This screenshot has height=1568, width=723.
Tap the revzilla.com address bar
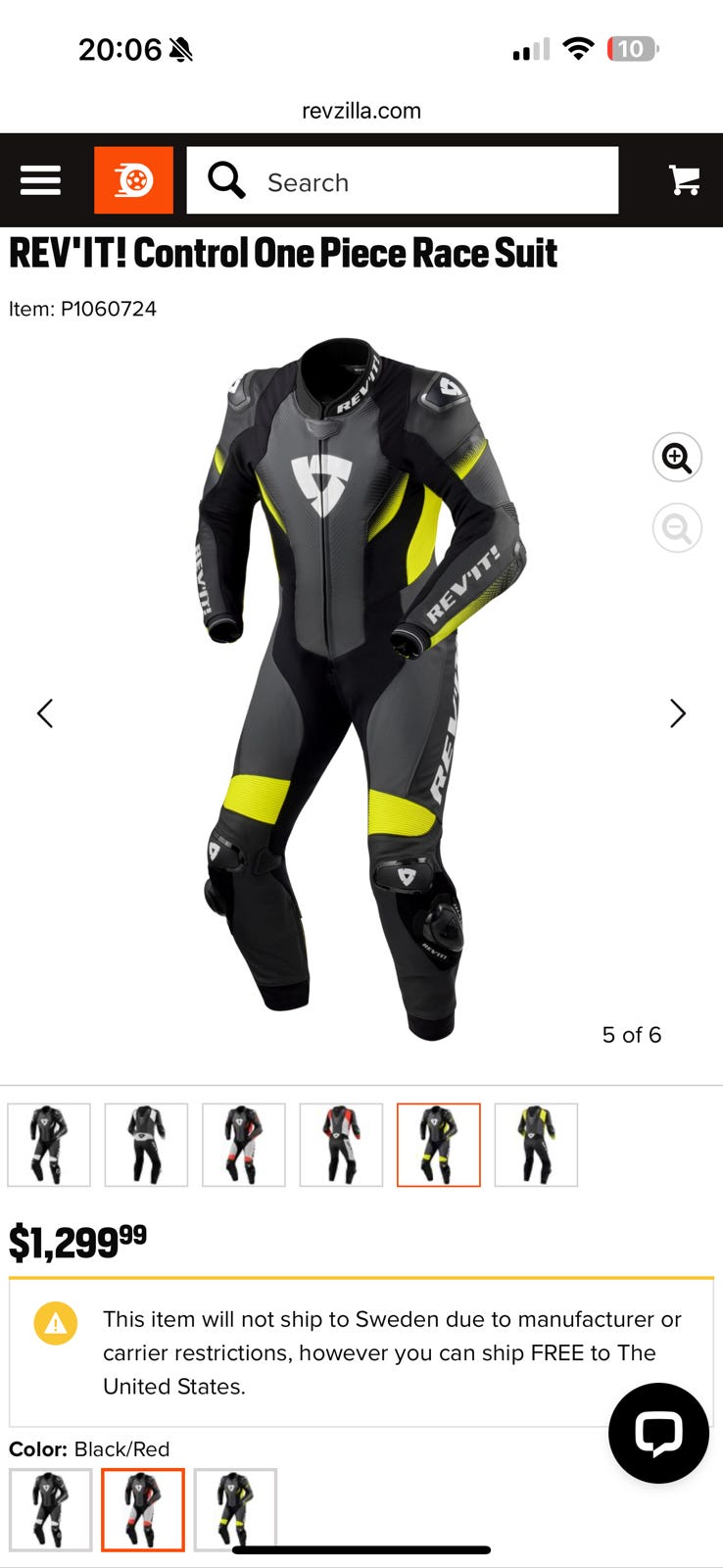tap(361, 111)
